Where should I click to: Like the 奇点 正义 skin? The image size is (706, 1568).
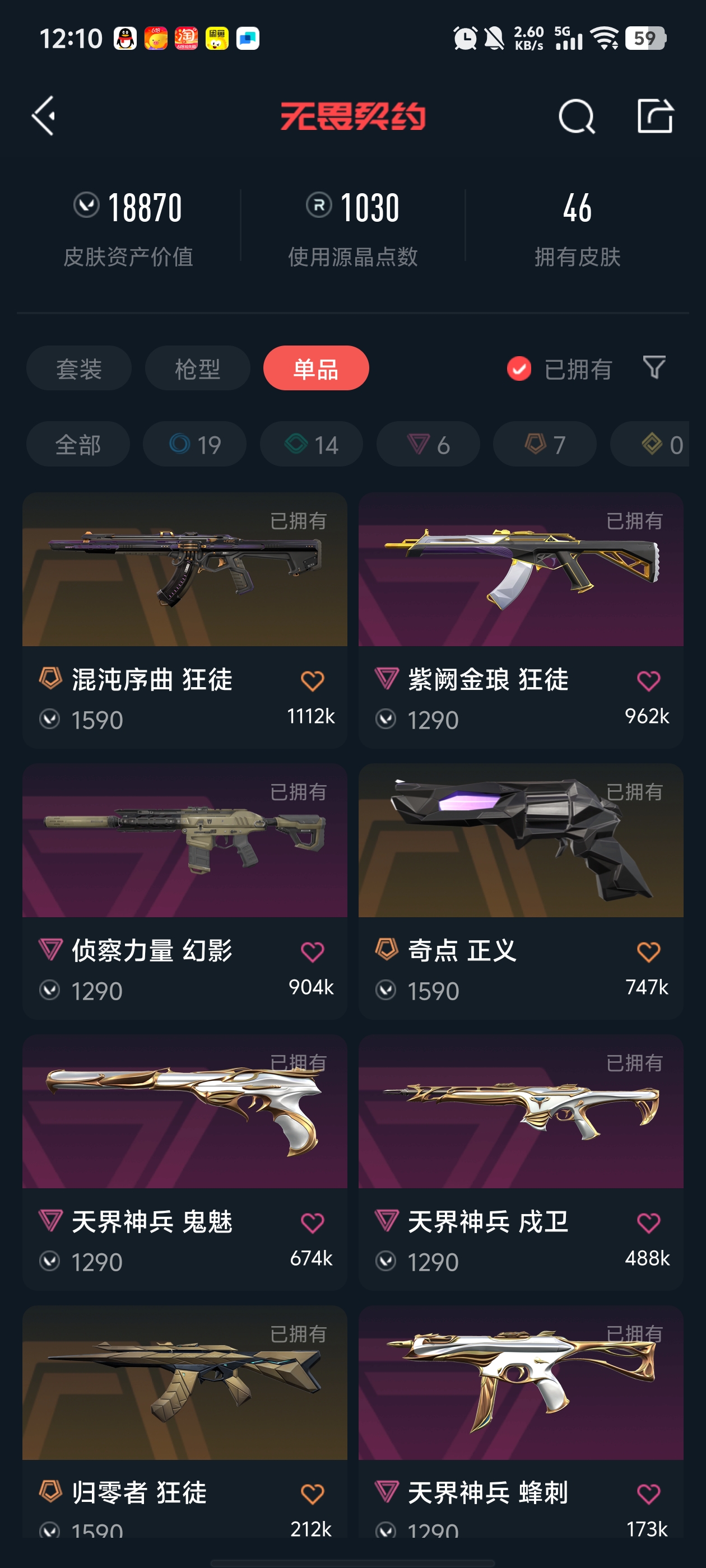tap(648, 951)
